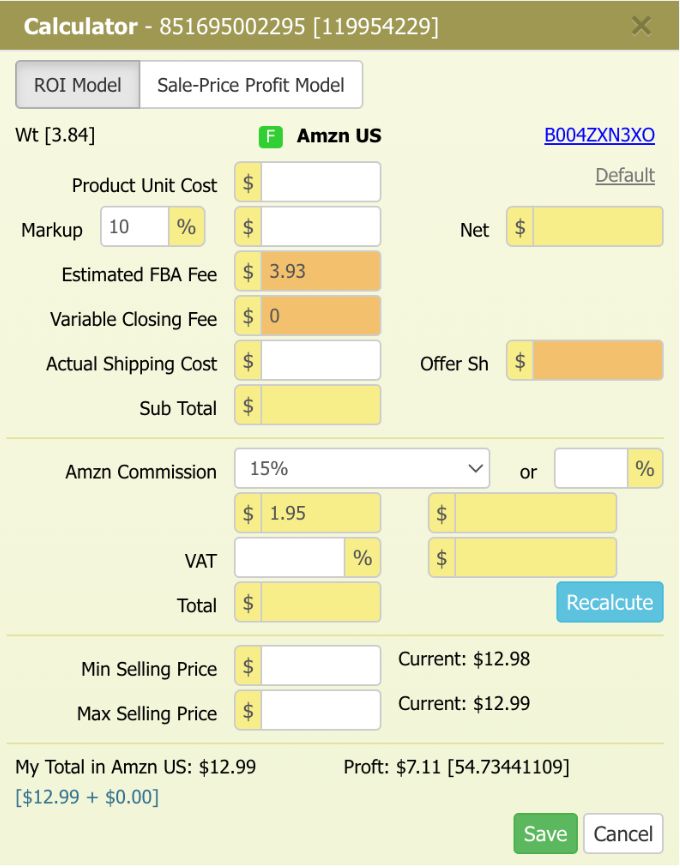The height and width of the screenshot is (868, 680).
Task: Edit the Markup percentage field
Action: 134,227
